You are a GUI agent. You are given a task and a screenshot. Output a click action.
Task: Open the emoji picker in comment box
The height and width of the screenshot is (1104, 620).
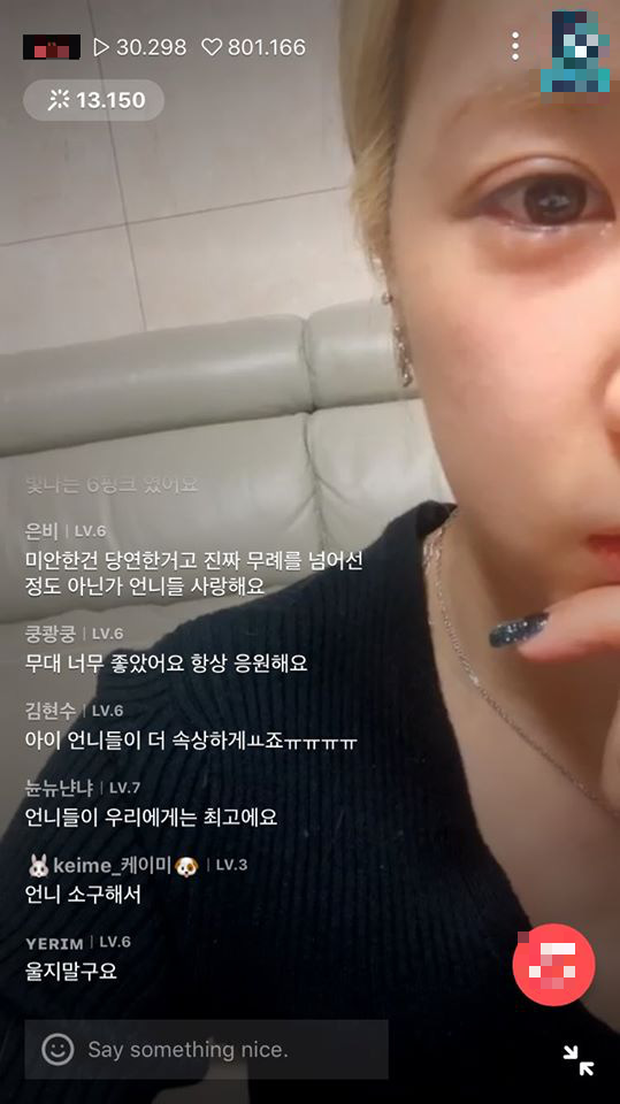coord(58,1050)
